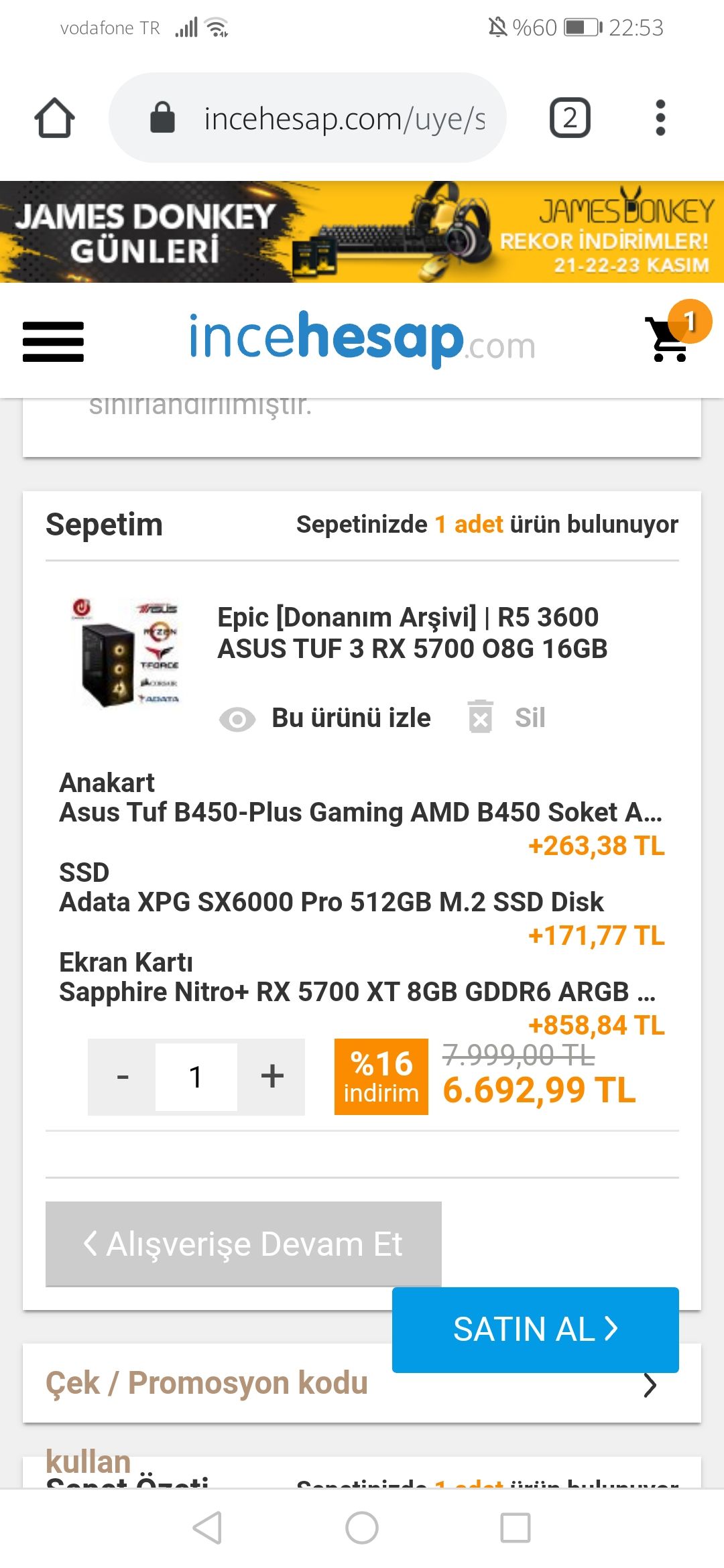
Task: Open the Epic R5 3600 product title
Action: (412, 633)
